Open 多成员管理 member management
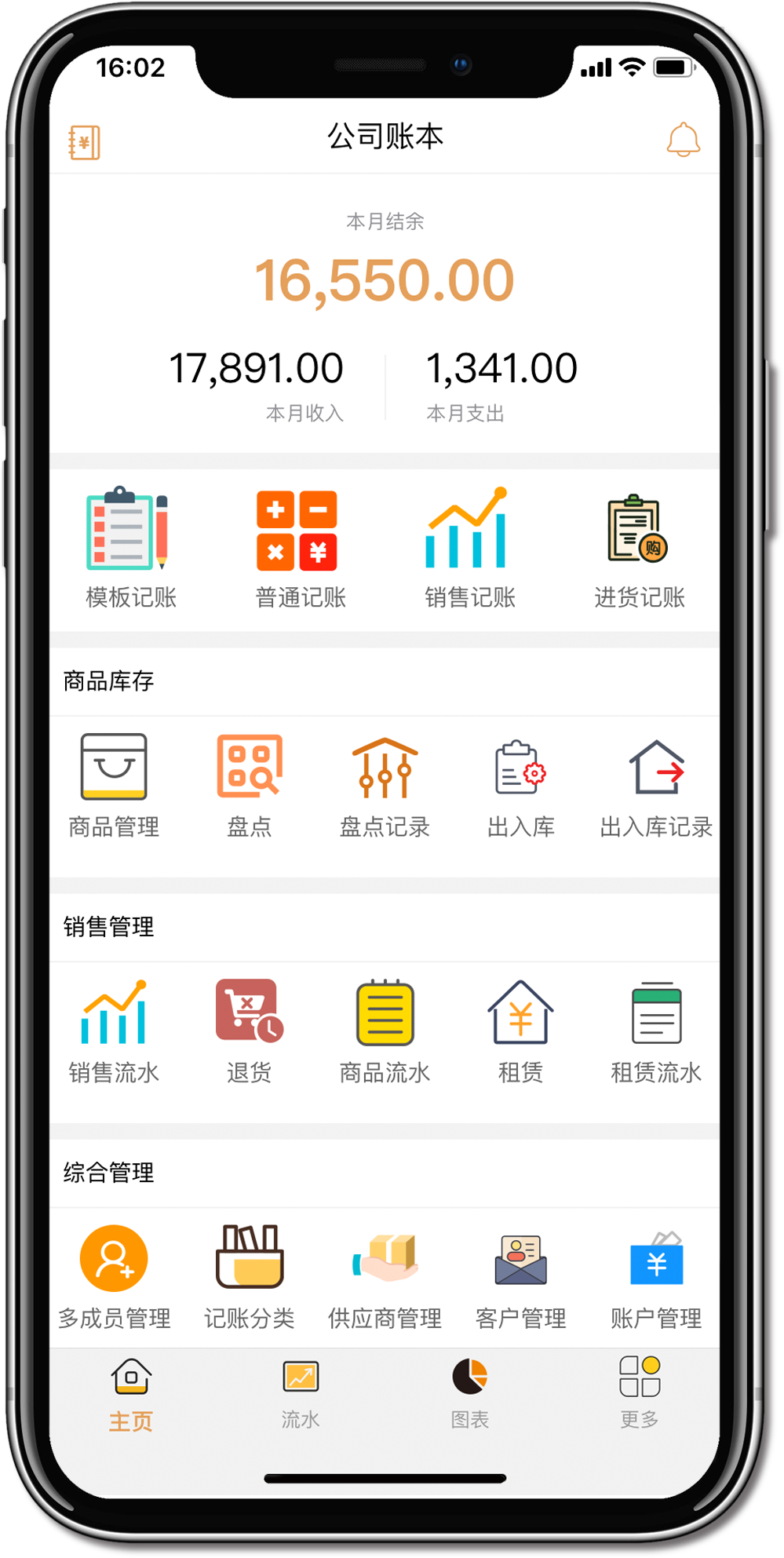This screenshot has width=784, height=1558. 114,1275
